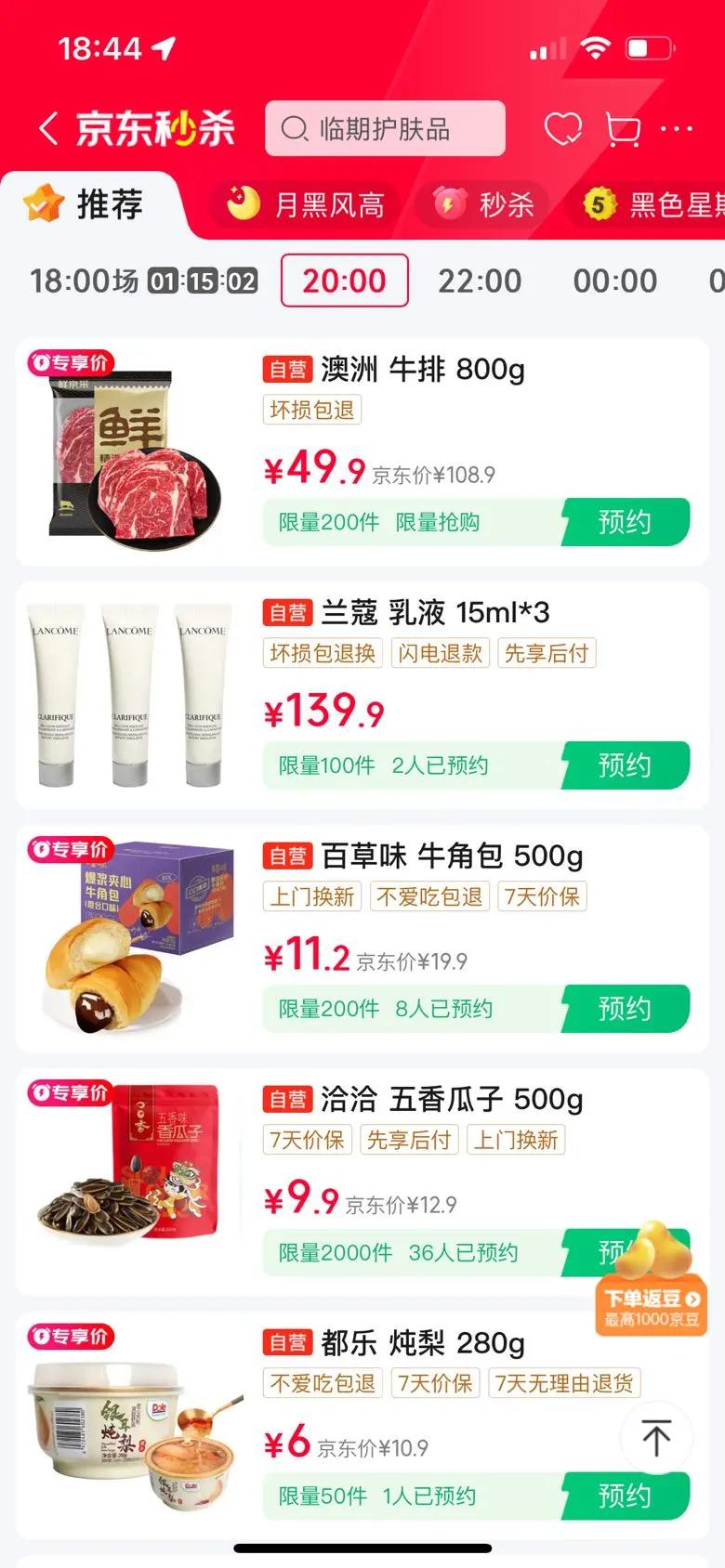725x1568 pixels.
Task: Jump back to top with arrow button
Action: [x=656, y=1438]
